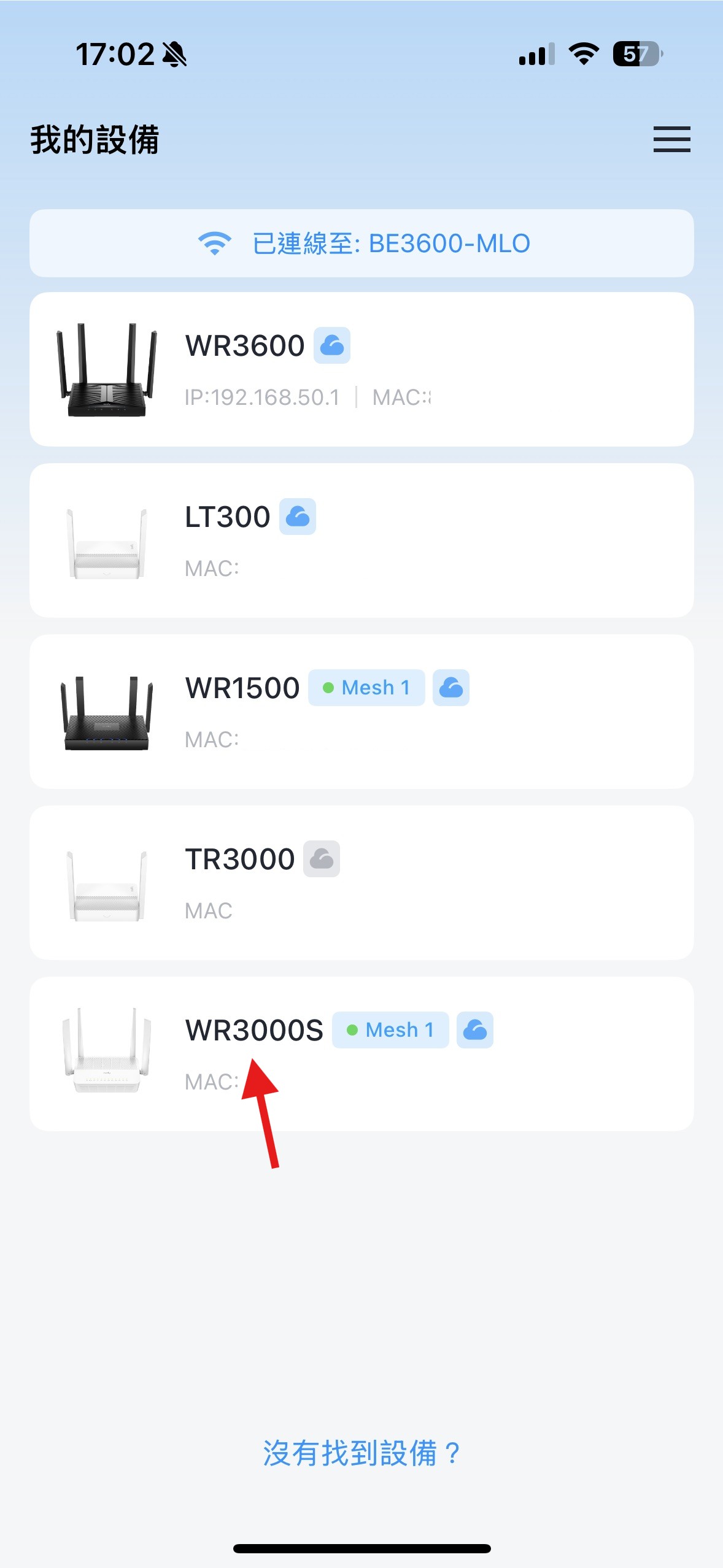Tap the connected BE3600-MLO Wi-Fi banner
723x1568 pixels.
(x=361, y=244)
